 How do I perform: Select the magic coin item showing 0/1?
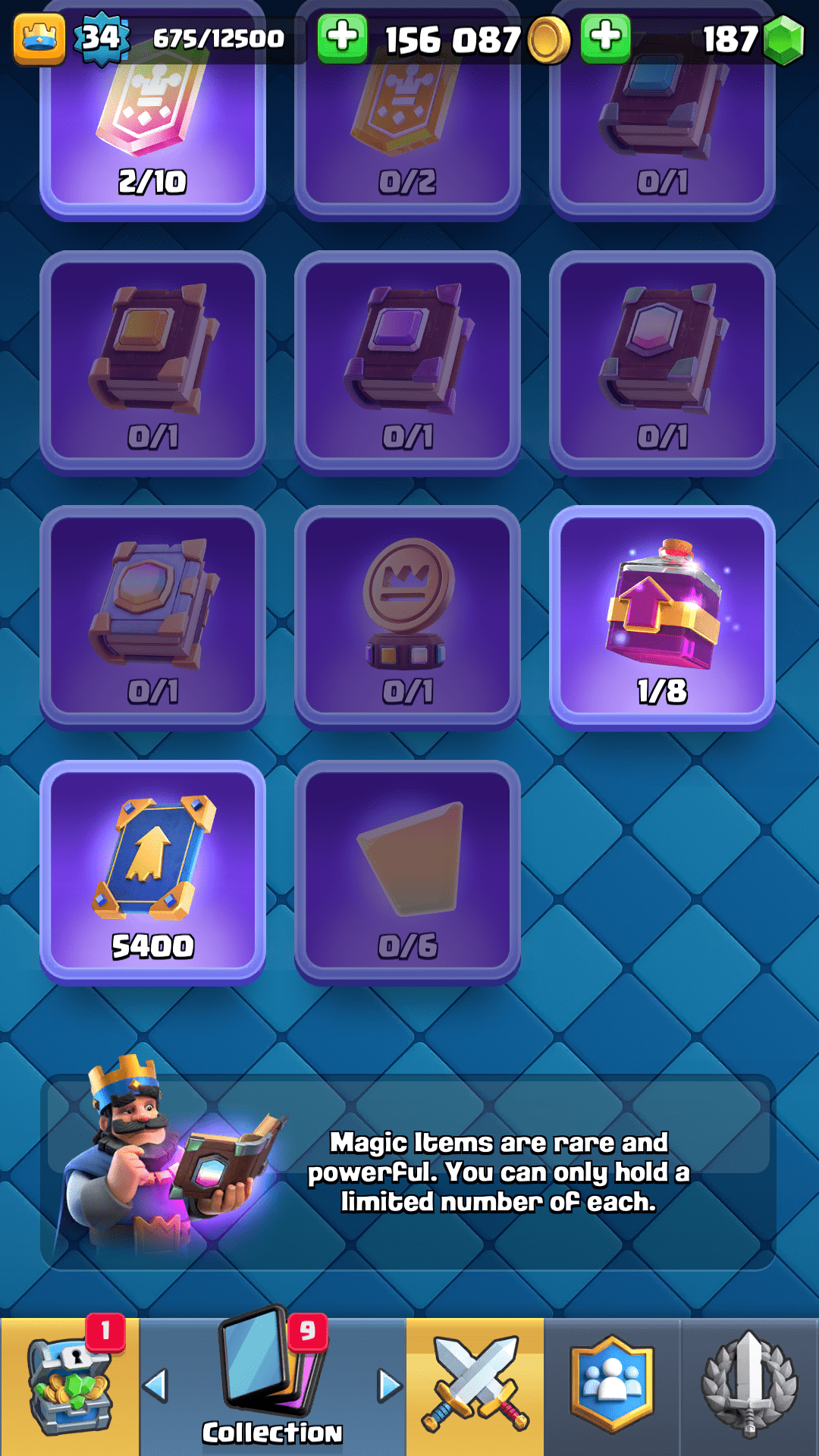pos(407,617)
